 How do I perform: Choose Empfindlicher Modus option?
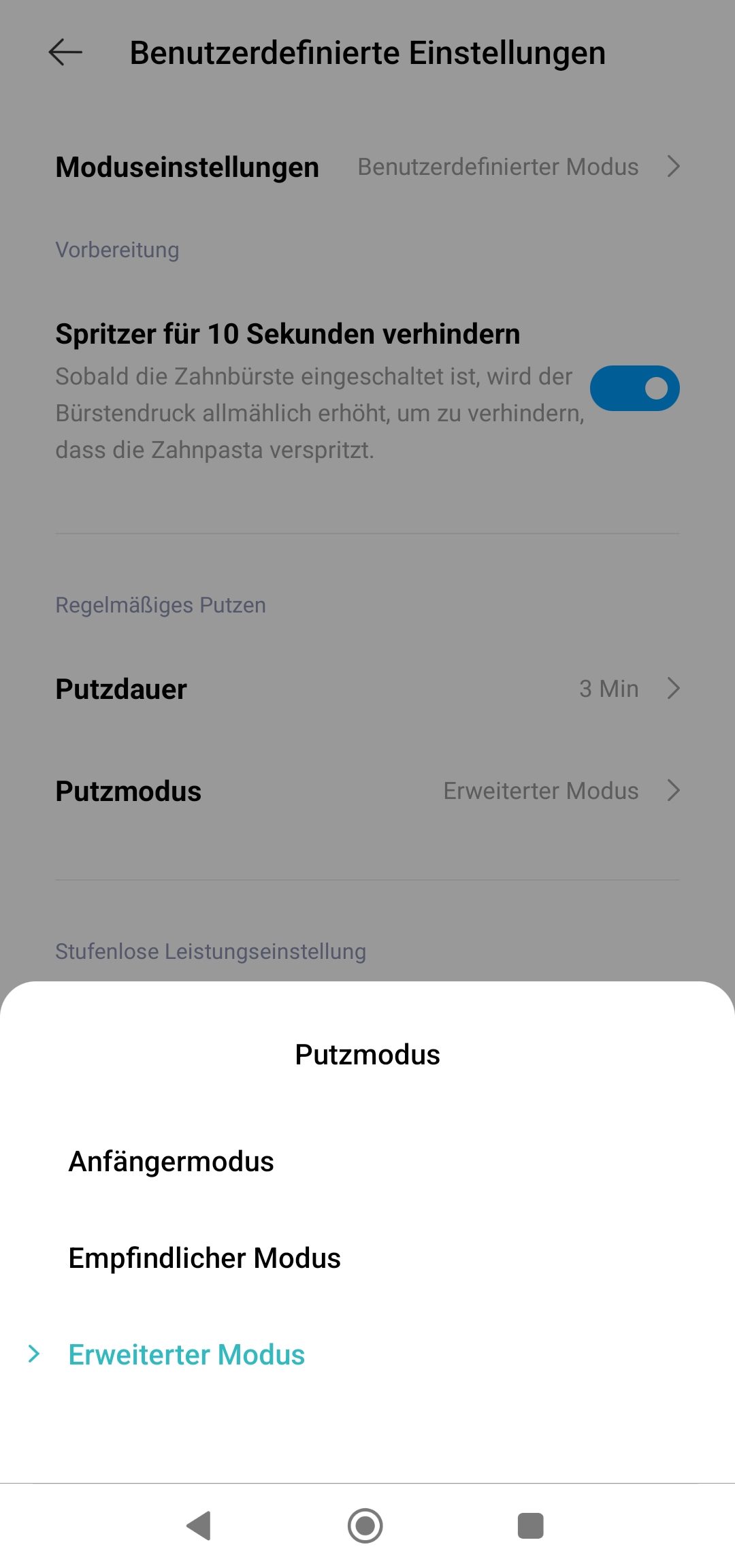(367, 1258)
